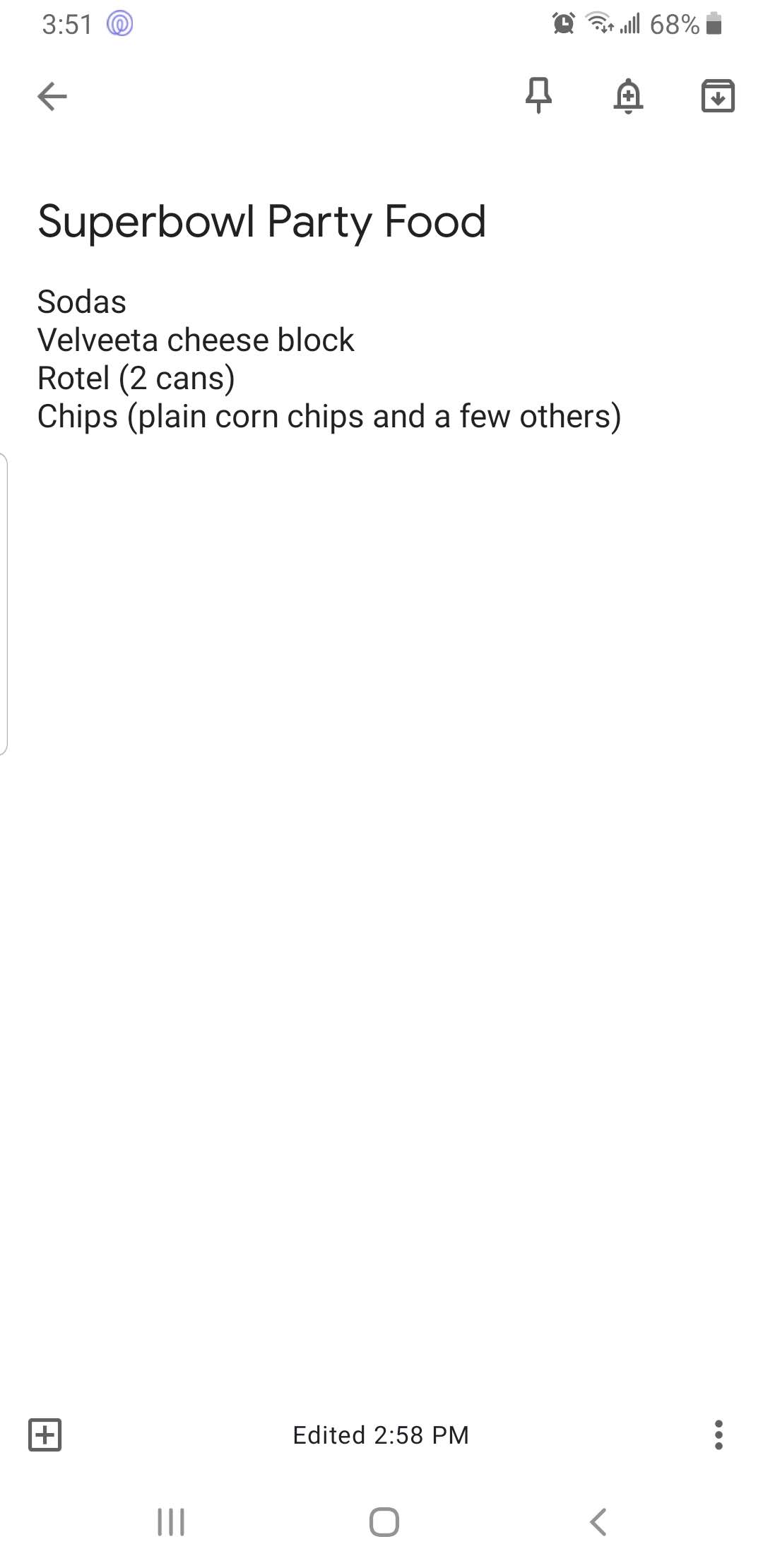Archive this note
763x1568 pixels.
718,96
